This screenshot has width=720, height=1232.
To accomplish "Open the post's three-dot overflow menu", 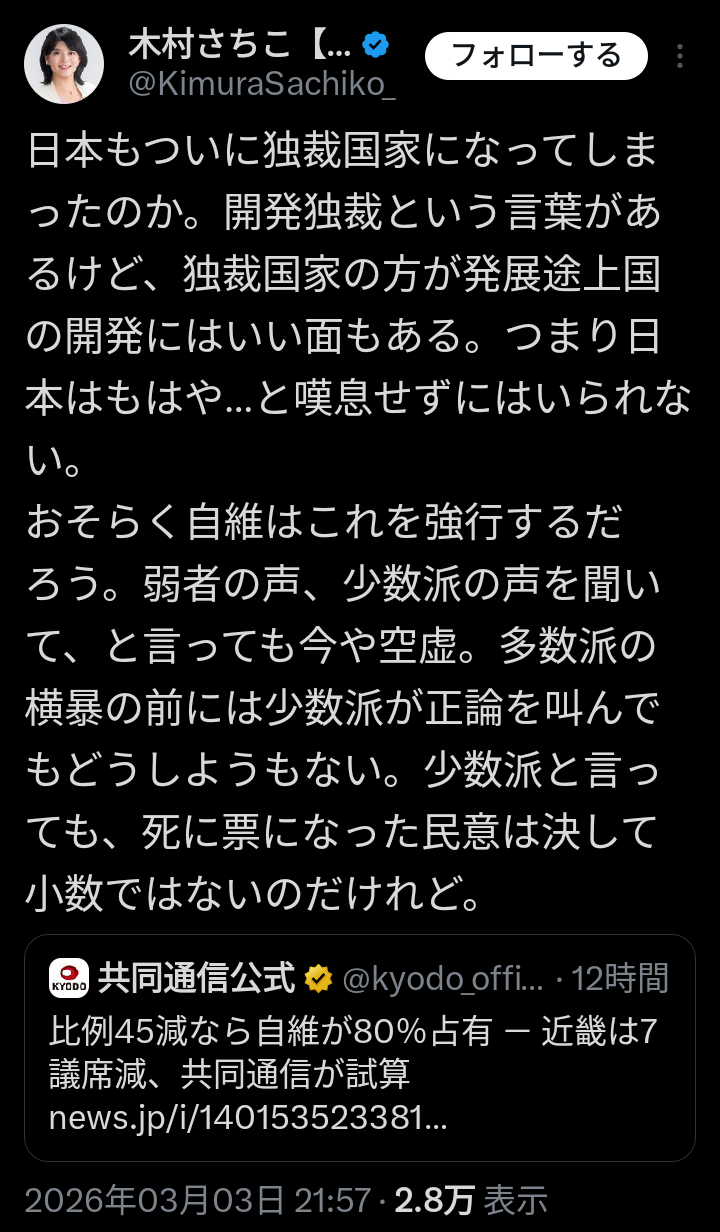I will click(x=680, y=56).
